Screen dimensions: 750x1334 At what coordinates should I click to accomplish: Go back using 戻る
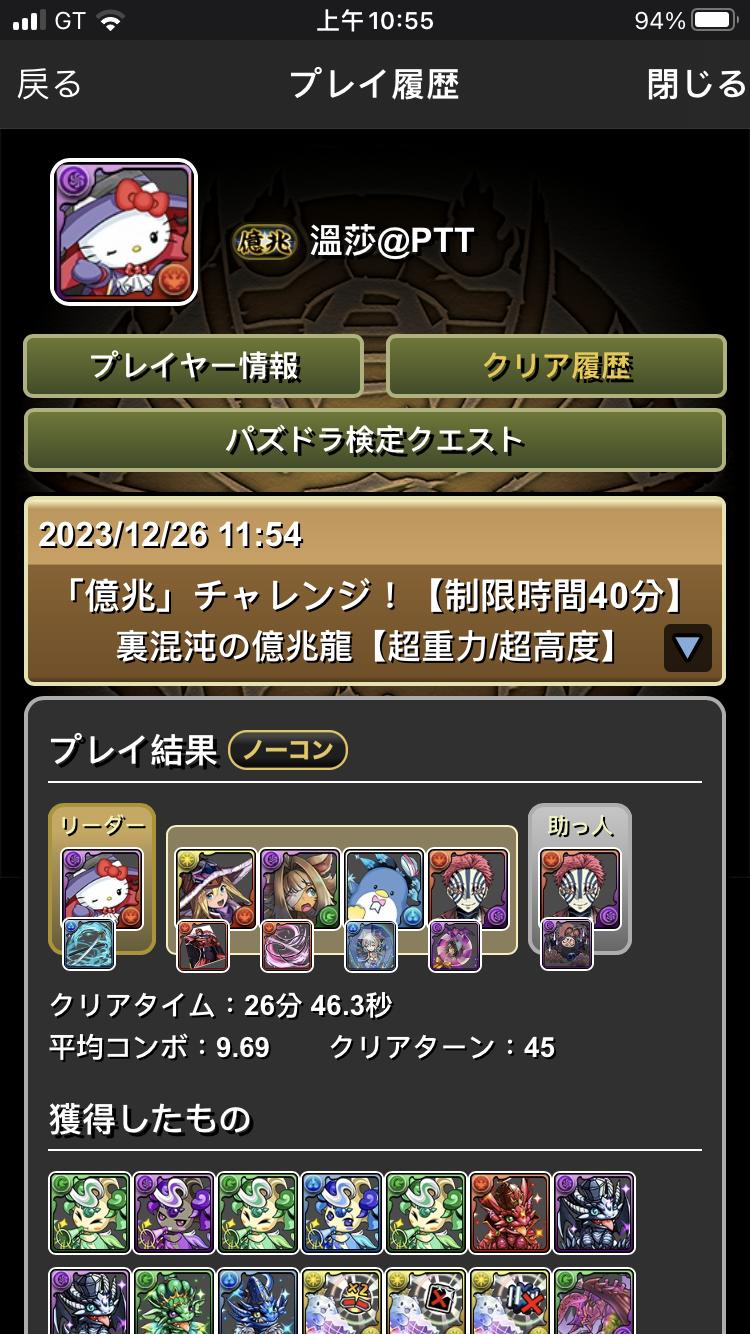point(50,85)
